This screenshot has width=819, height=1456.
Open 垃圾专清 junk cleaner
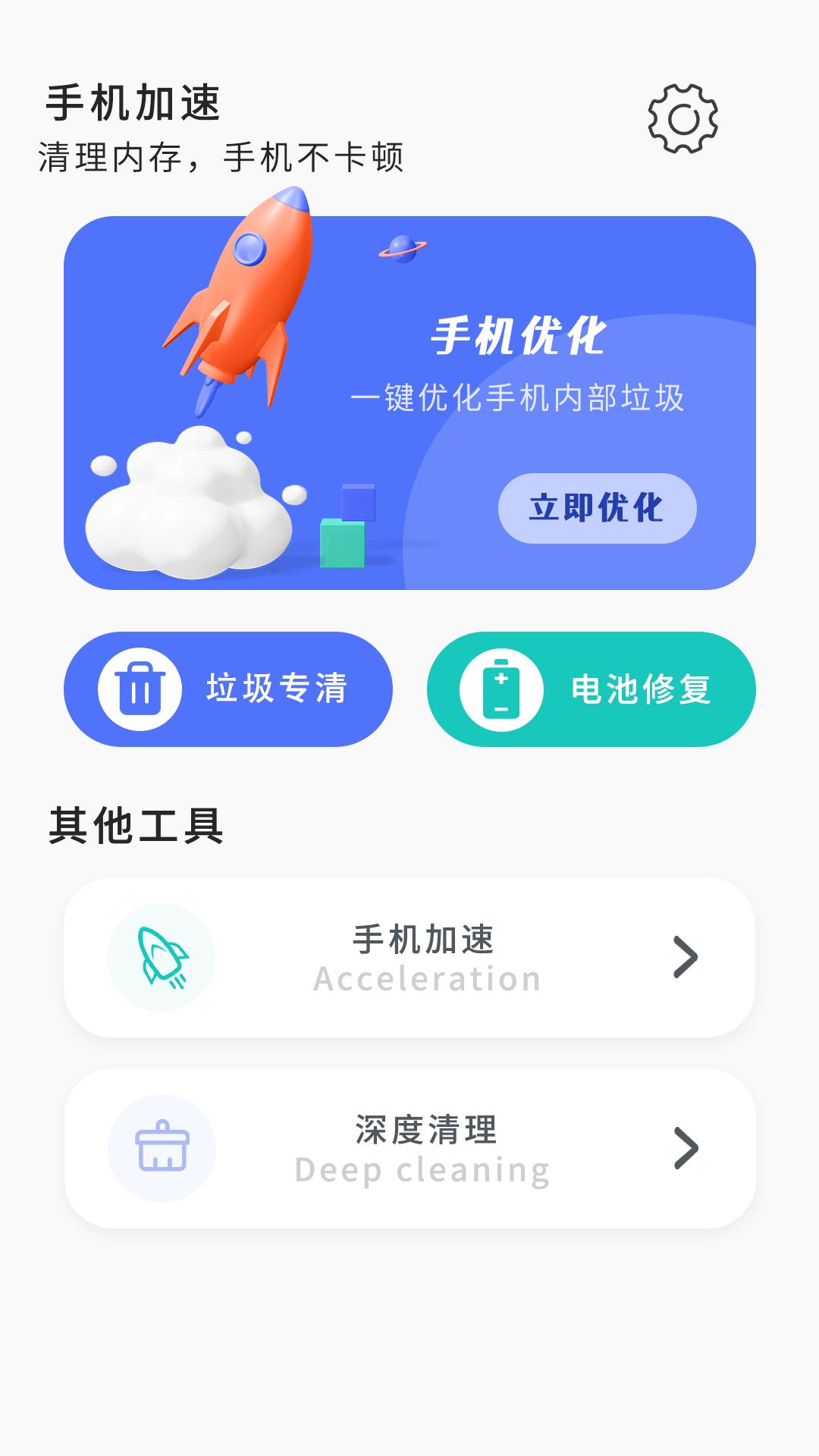tap(227, 689)
